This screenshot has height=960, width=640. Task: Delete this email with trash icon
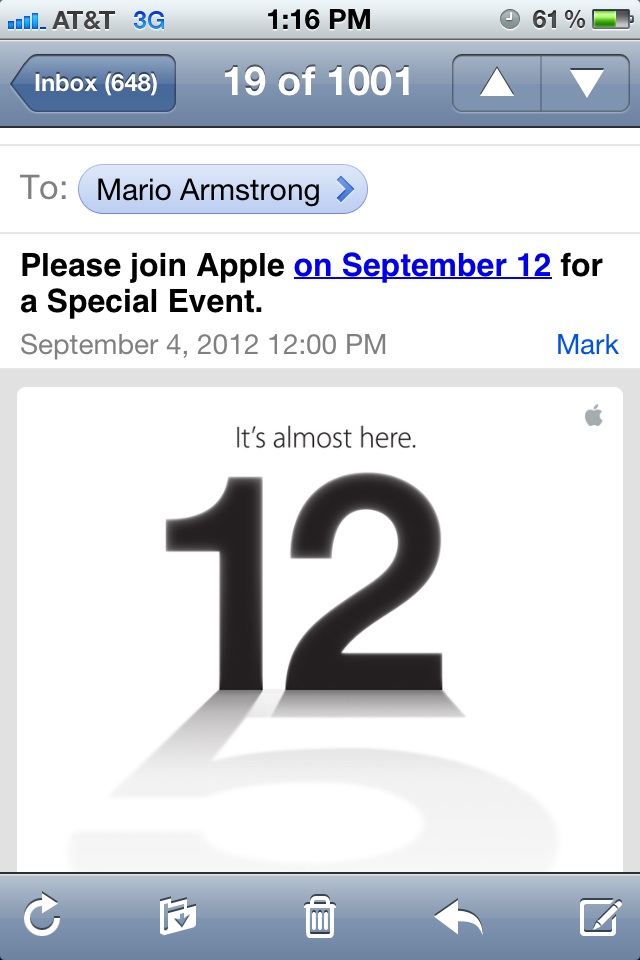pos(319,916)
